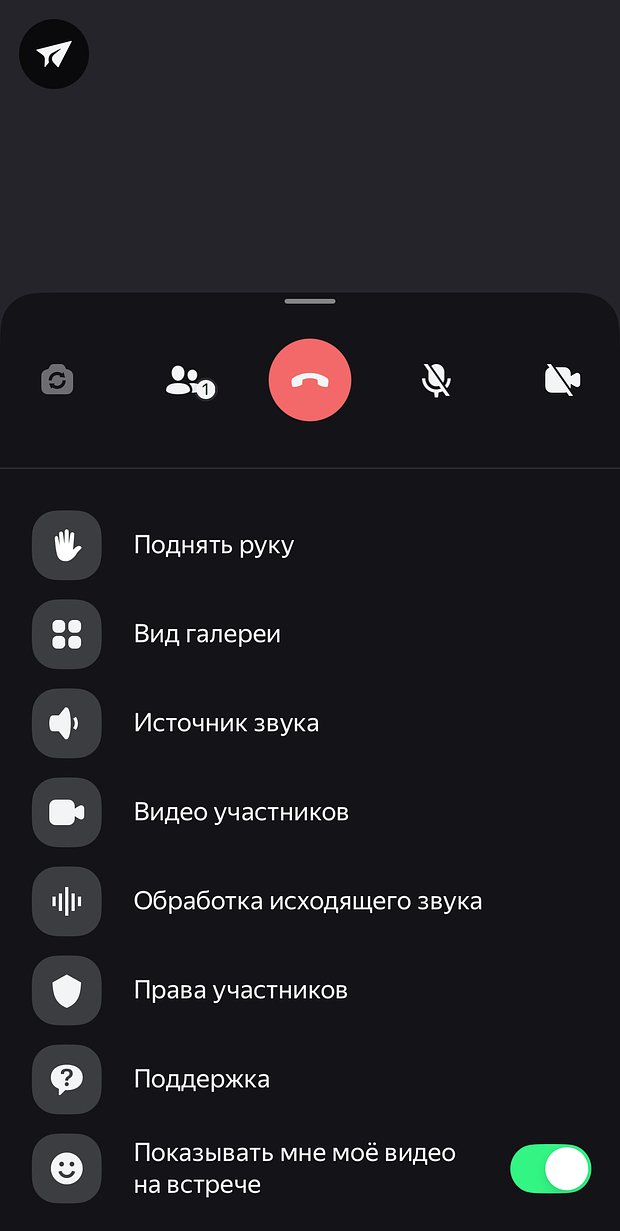Flip the camera with the switch-camera icon

58,380
